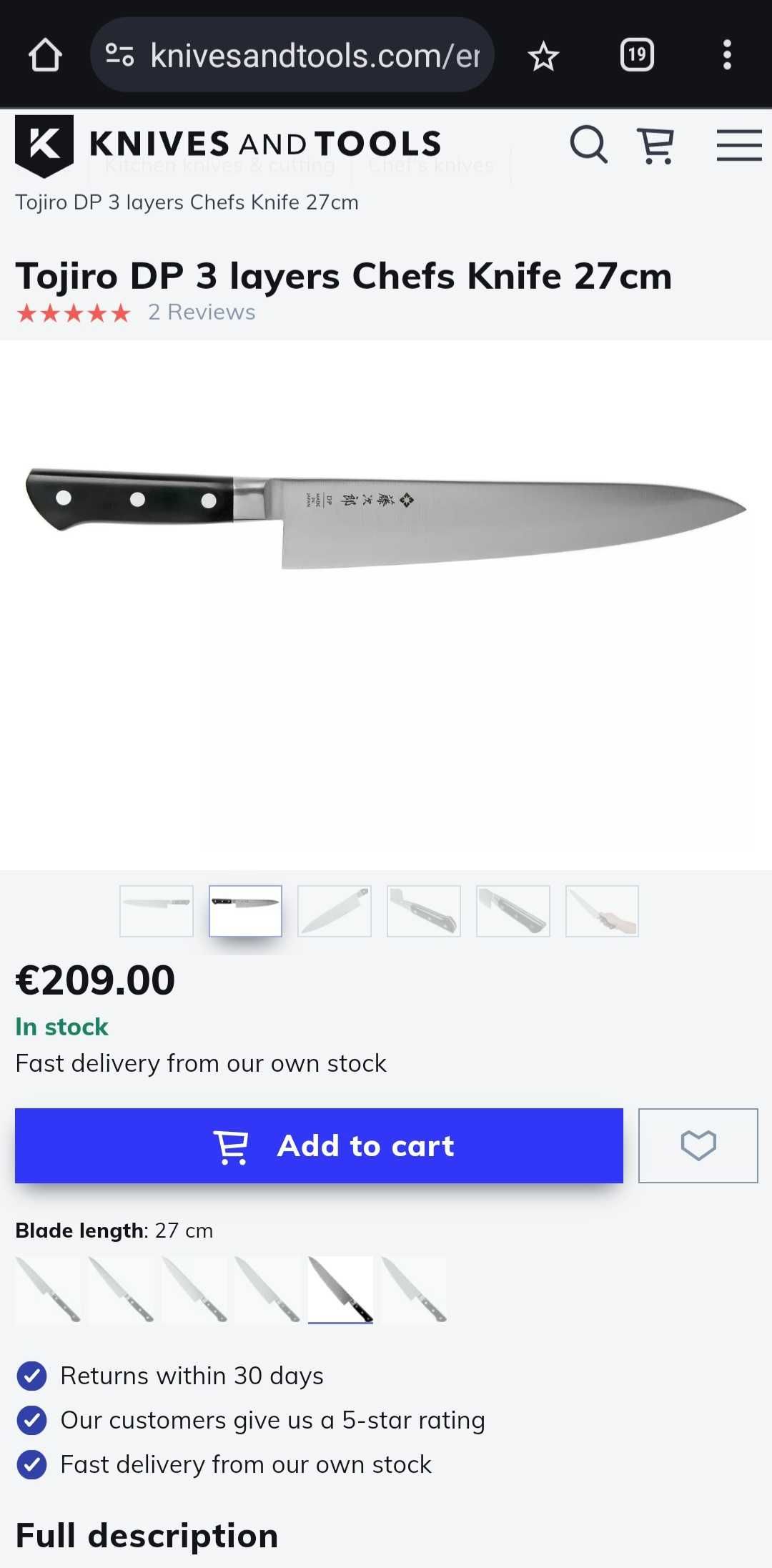Open the browser home page
772x1568 pixels.
45,55
